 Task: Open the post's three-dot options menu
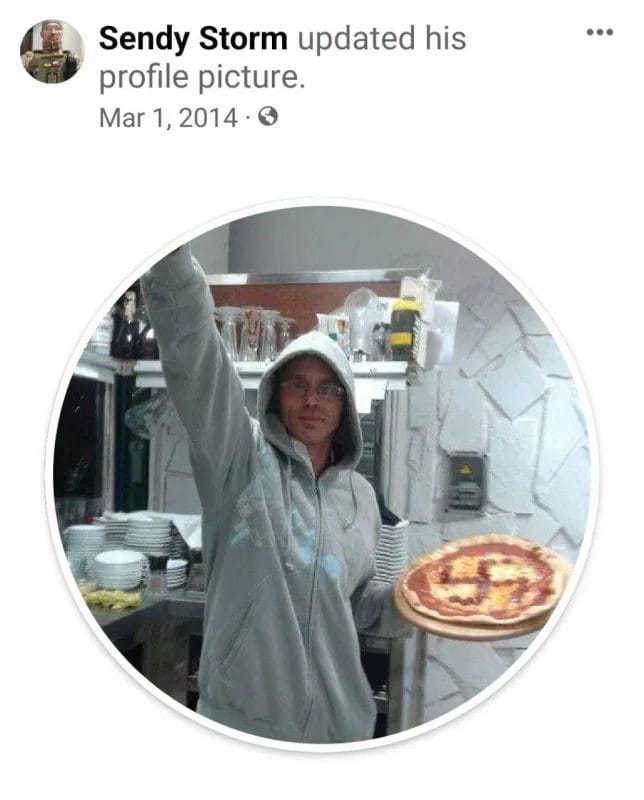[x=599, y=33]
